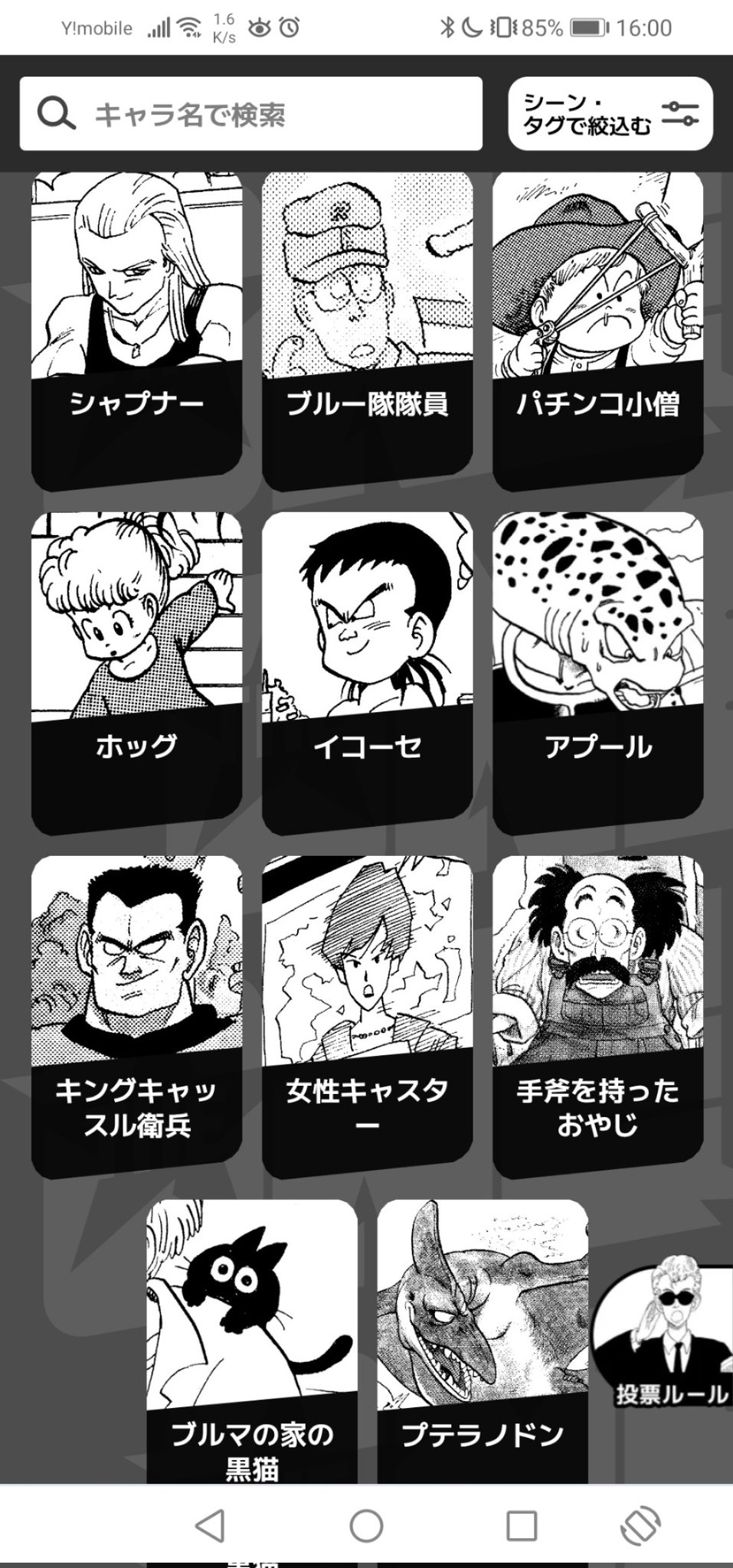Viewport: 733px width, 1568px height.
Task: Choose the パチンコ小僧 character card
Action: (597, 329)
